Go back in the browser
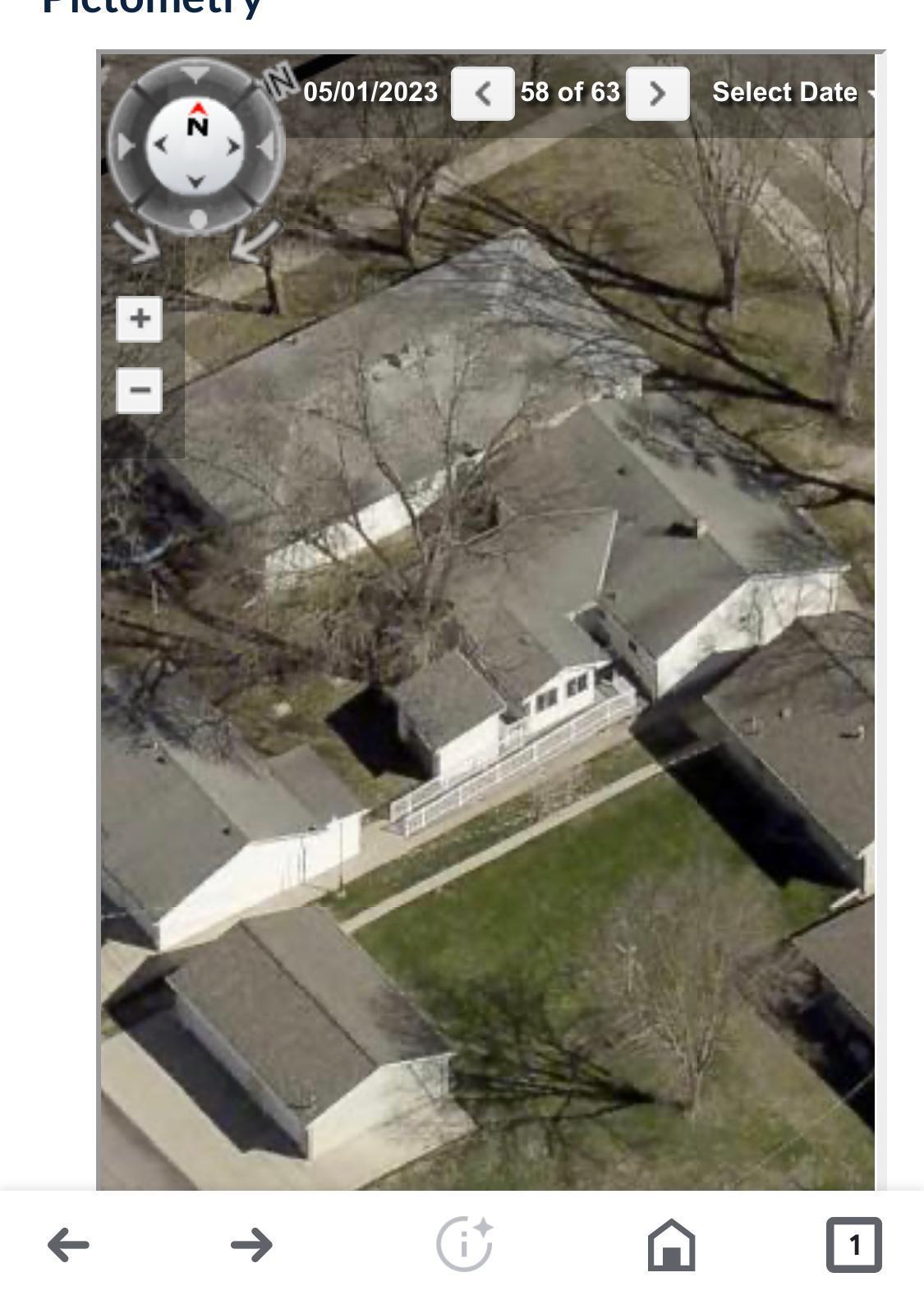 tap(68, 1244)
